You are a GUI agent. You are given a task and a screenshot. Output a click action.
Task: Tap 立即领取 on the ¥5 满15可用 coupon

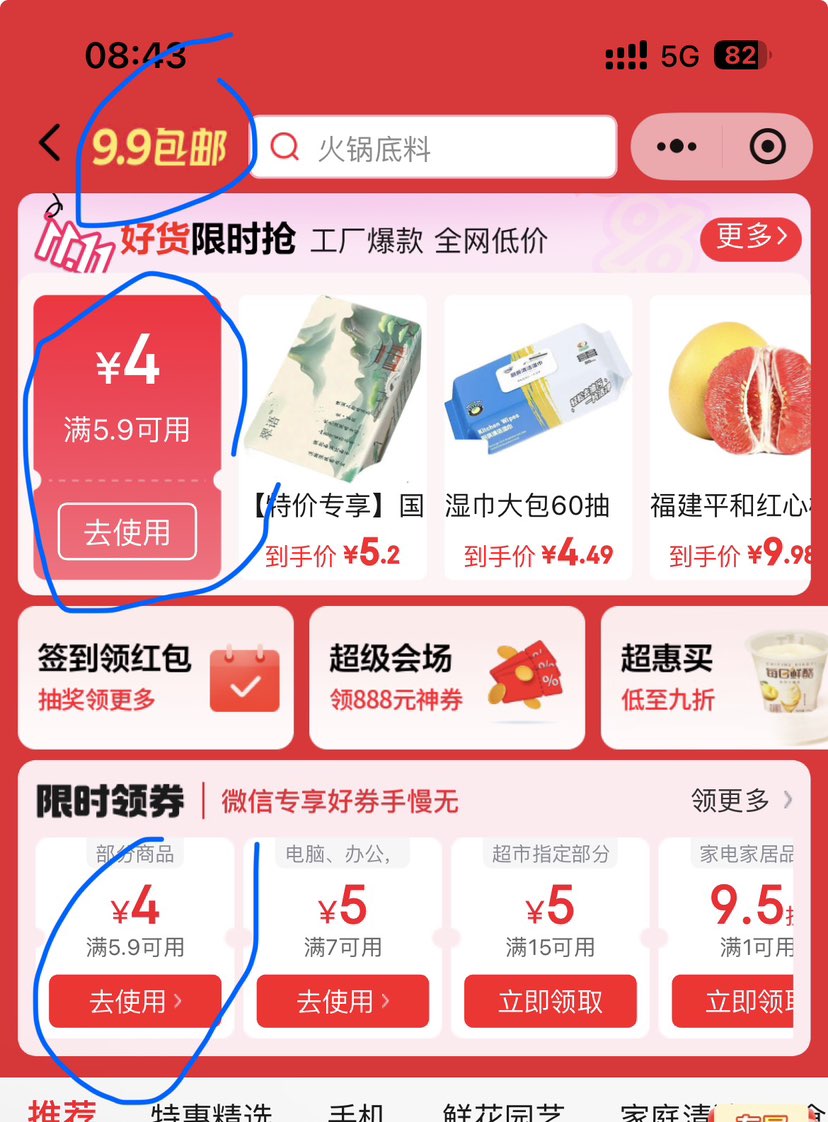[549, 1001]
